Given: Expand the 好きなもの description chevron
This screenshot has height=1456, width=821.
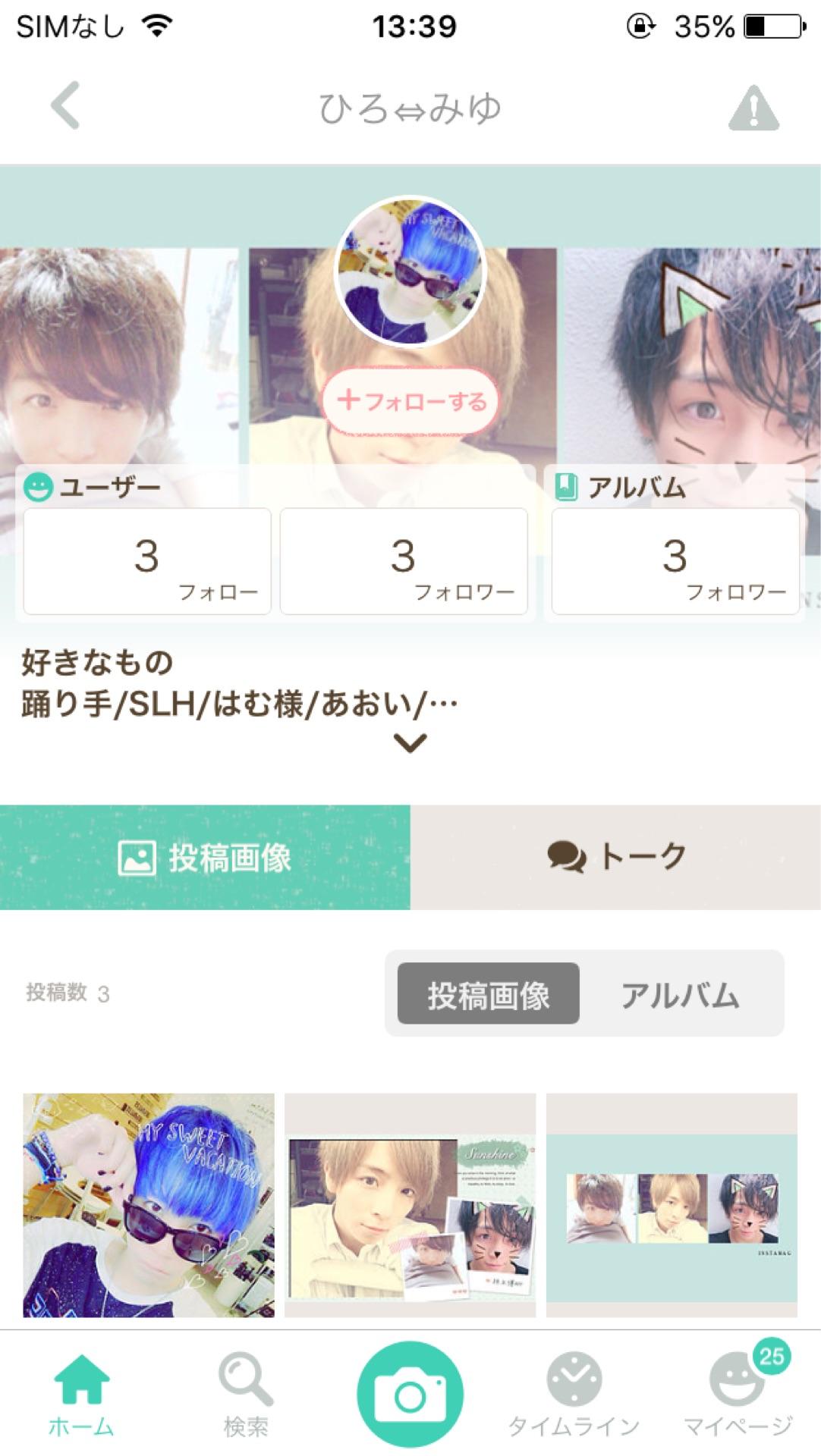Looking at the screenshot, I should (x=410, y=742).
